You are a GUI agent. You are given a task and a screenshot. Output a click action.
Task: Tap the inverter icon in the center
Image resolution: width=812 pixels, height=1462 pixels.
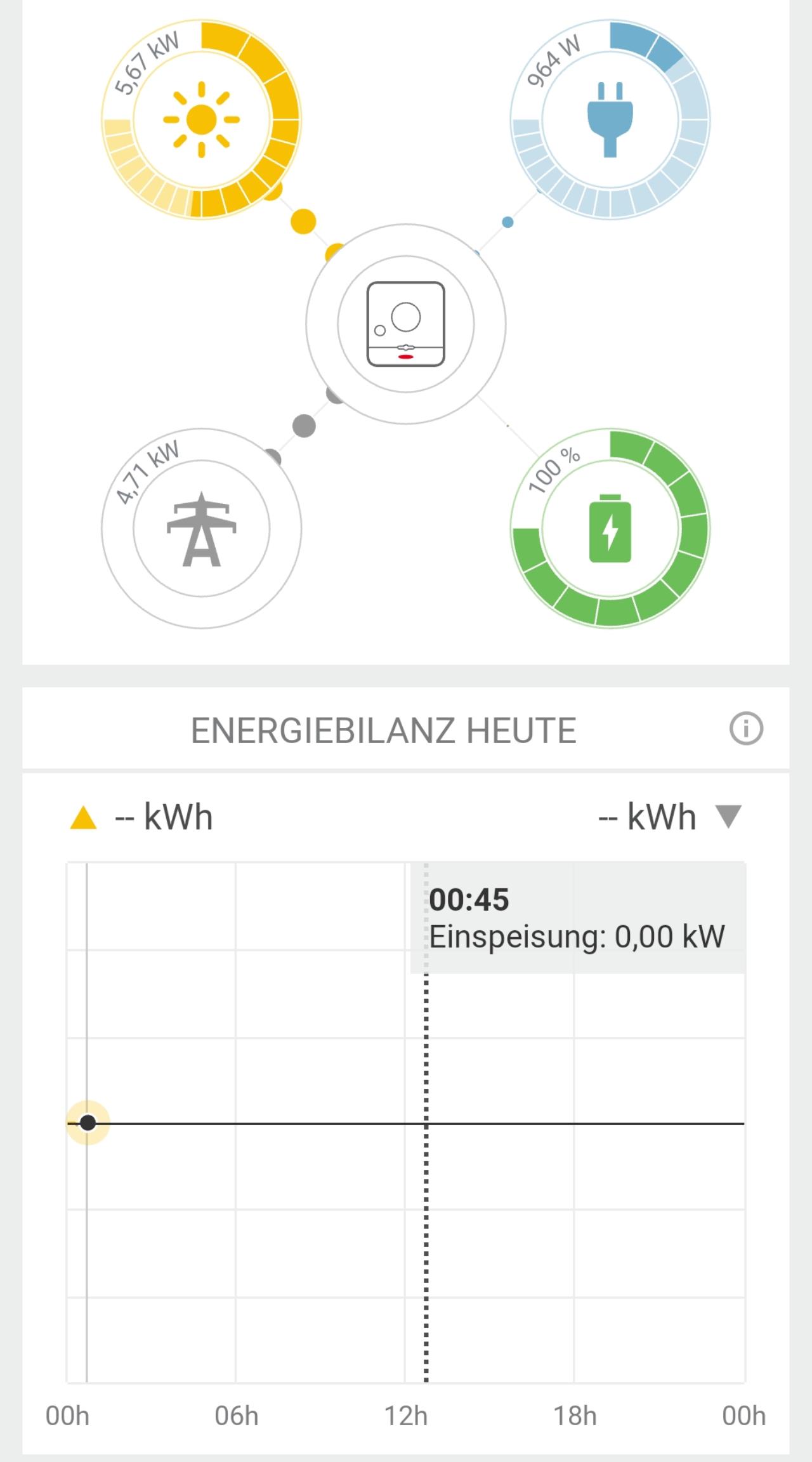(x=406, y=324)
